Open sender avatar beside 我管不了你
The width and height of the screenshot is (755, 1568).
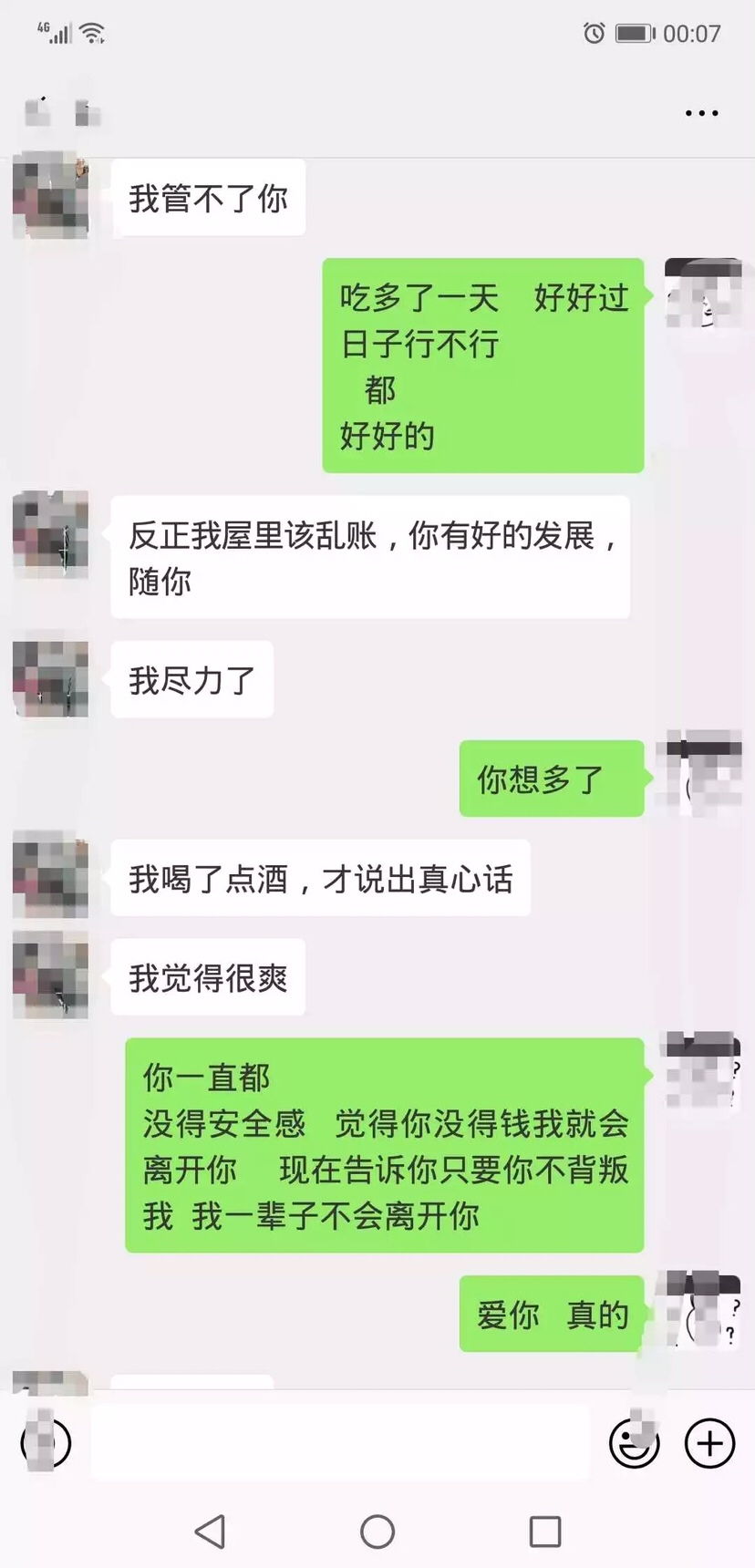point(51,198)
